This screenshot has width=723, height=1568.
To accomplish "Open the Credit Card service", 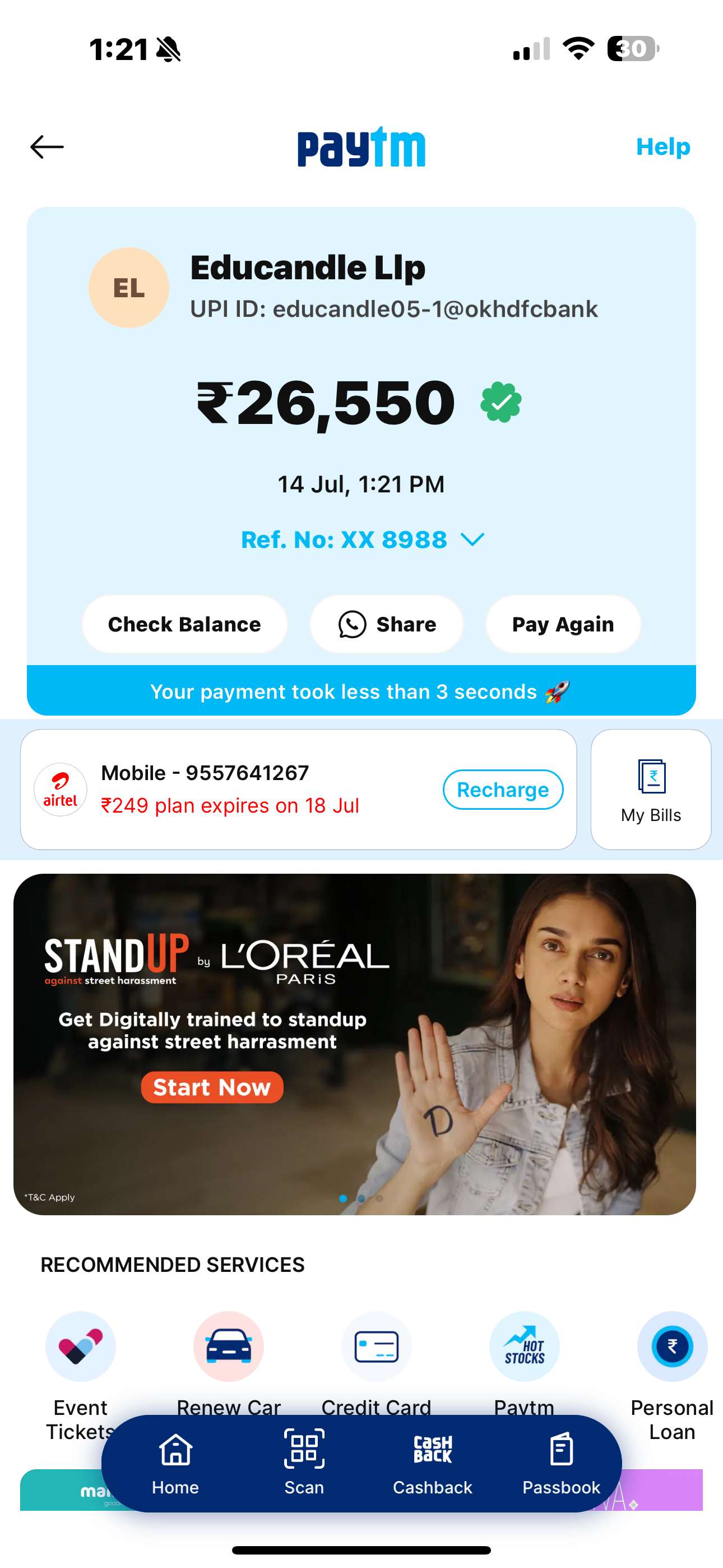I will pyautogui.click(x=376, y=1346).
